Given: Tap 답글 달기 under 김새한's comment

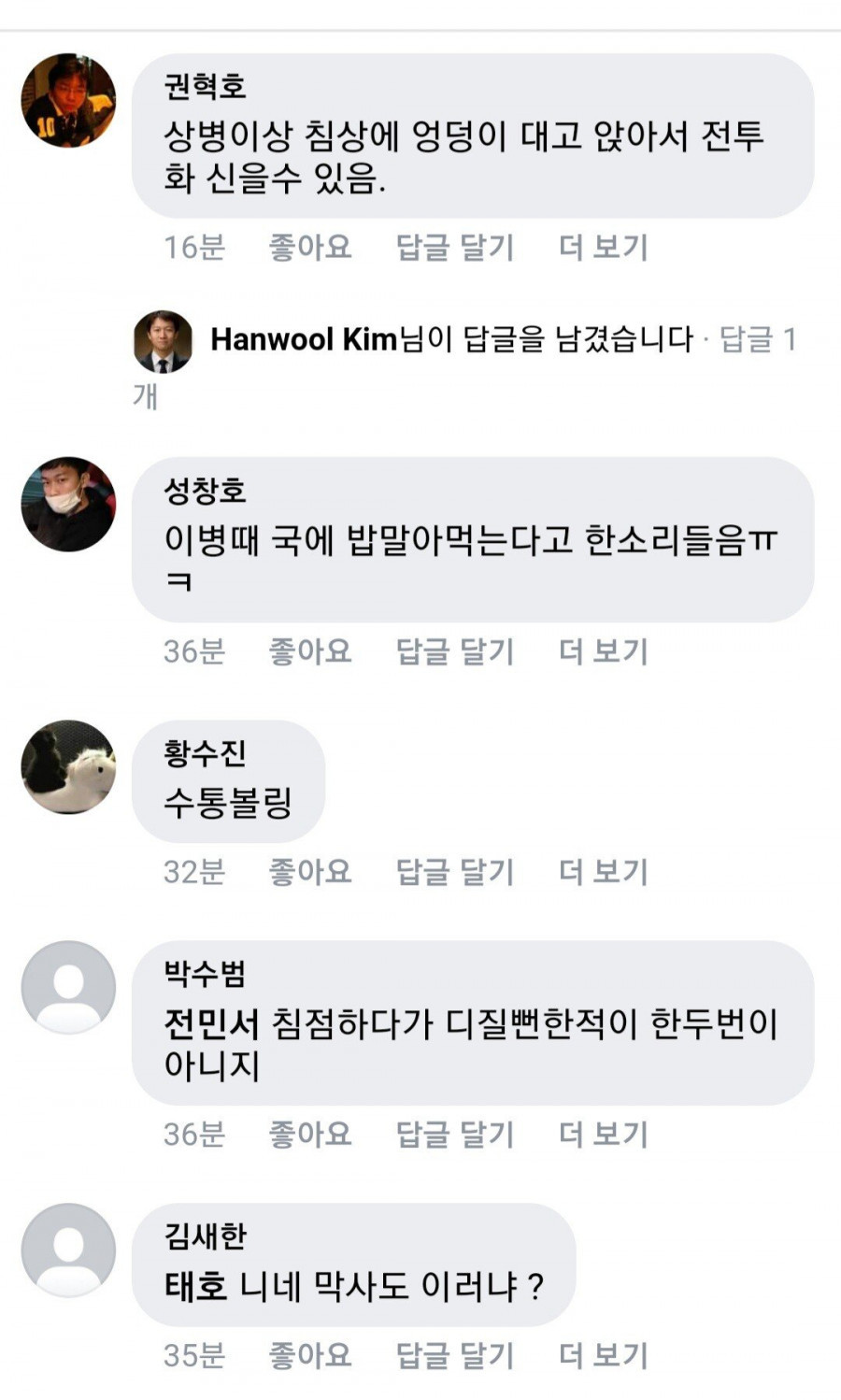Looking at the screenshot, I should coord(455,1354).
